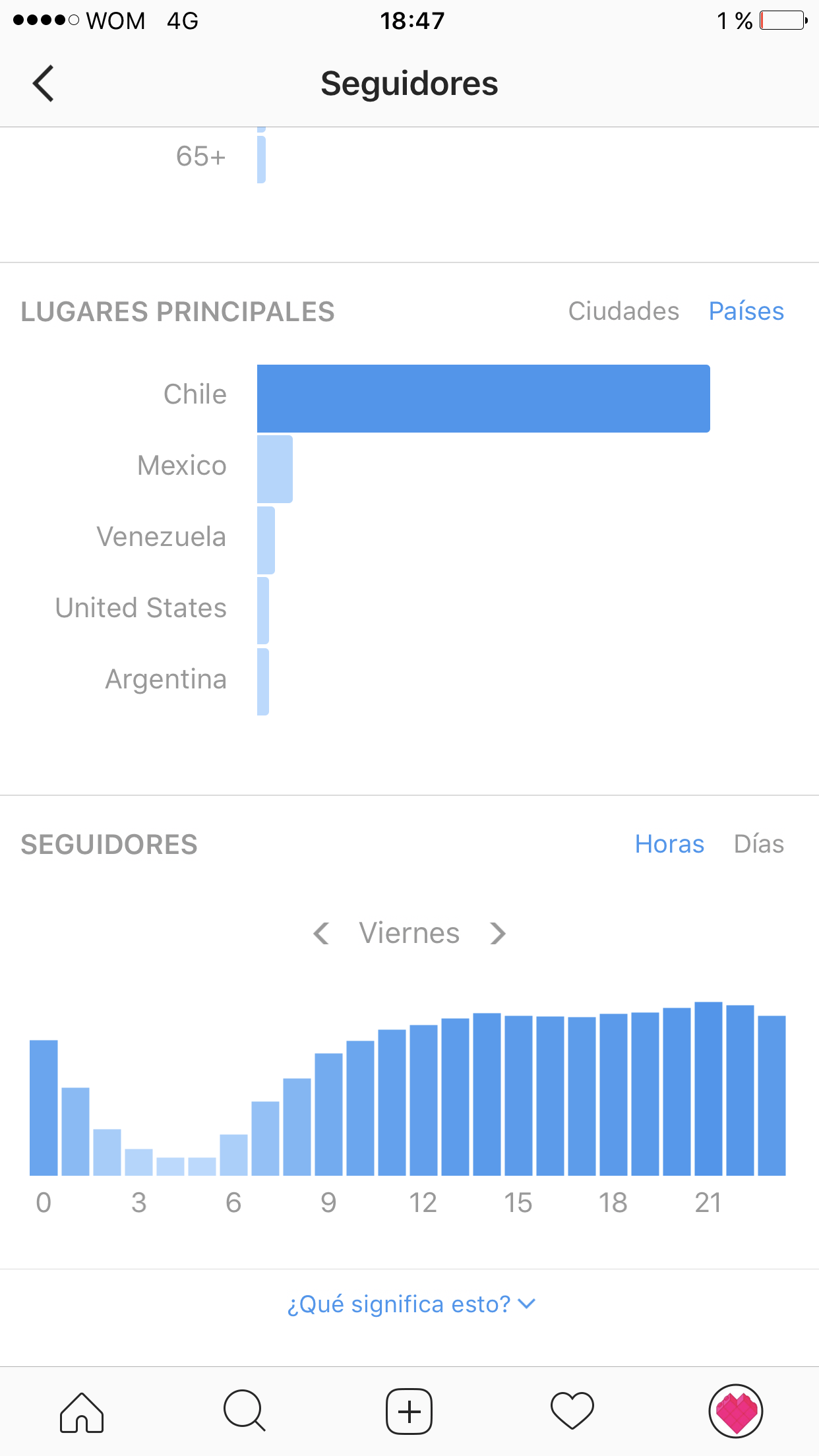Image resolution: width=819 pixels, height=1456 pixels.
Task: Open the activity heart tab
Action: [572, 1412]
